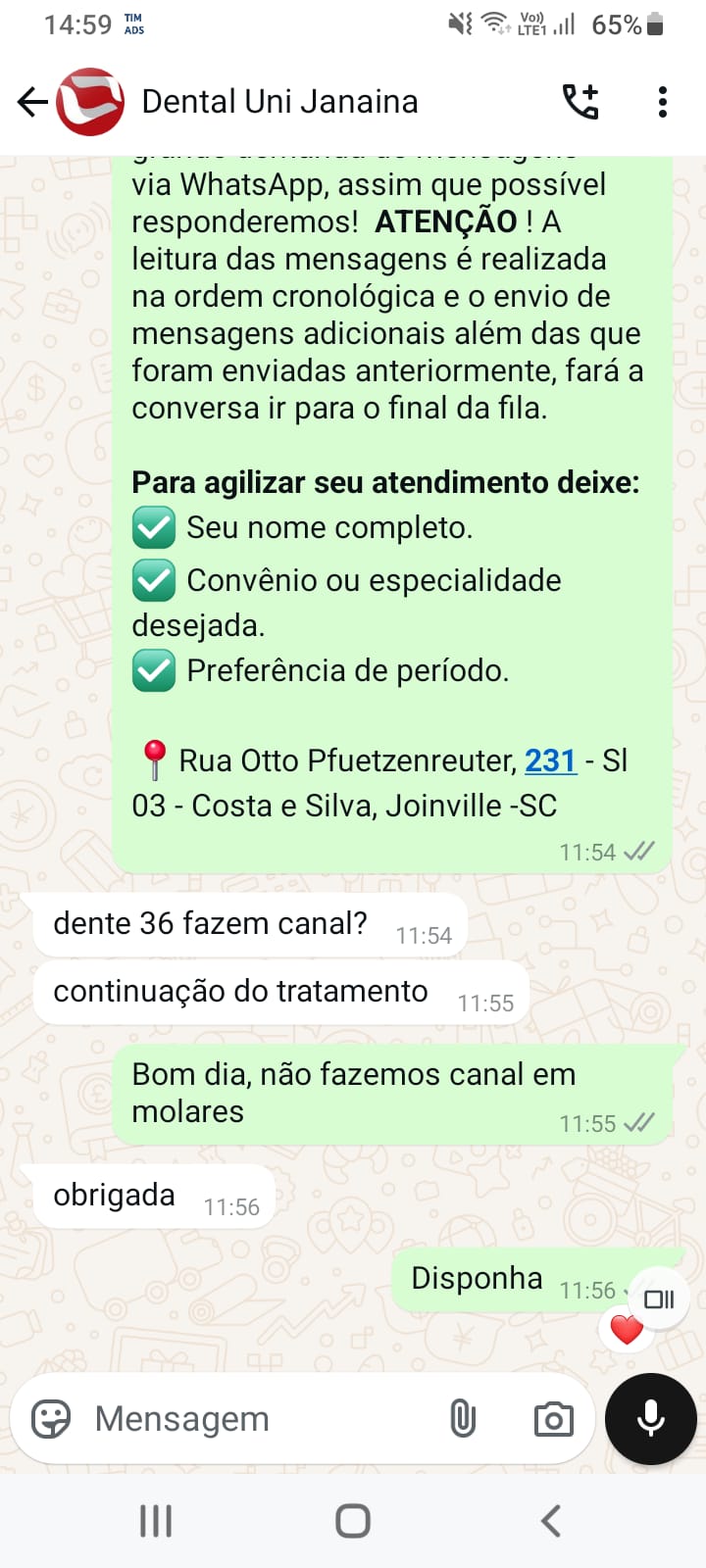
Task: Open the chat overflow menu
Action: click(663, 102)
